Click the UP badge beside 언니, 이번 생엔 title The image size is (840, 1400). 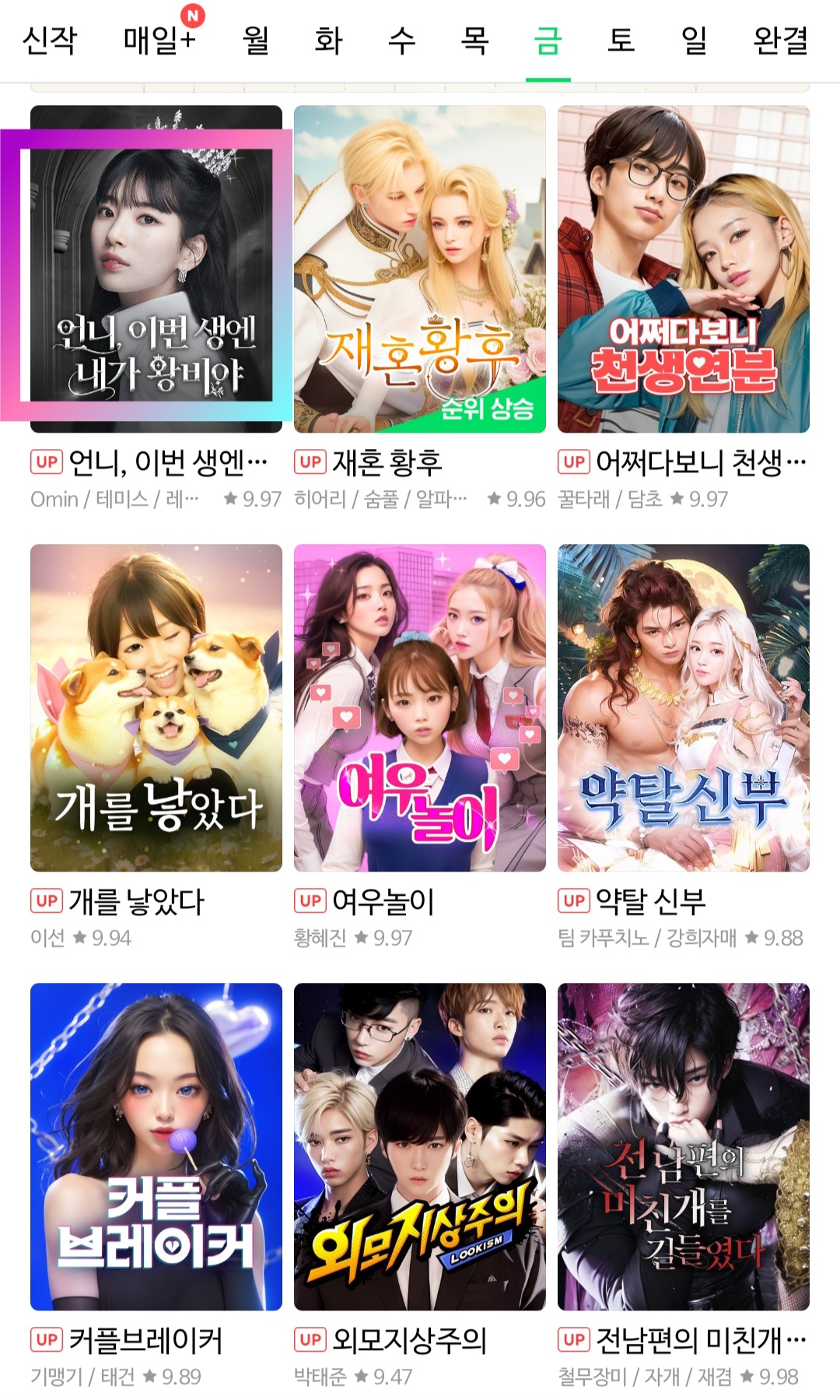(47, 461)
